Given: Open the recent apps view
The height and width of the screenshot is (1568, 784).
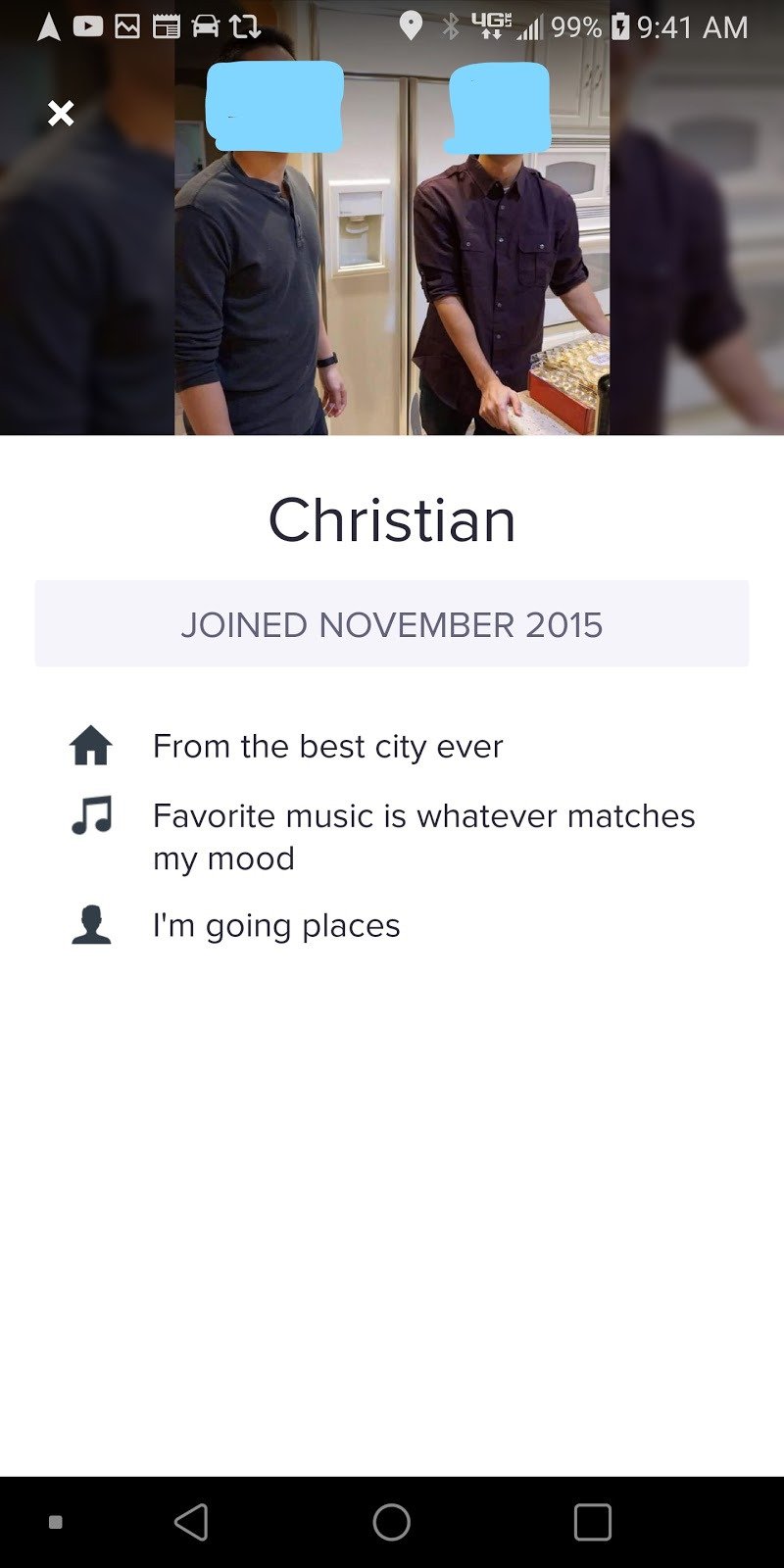Looking at the screenshot, I should (x=592, y=1522).
